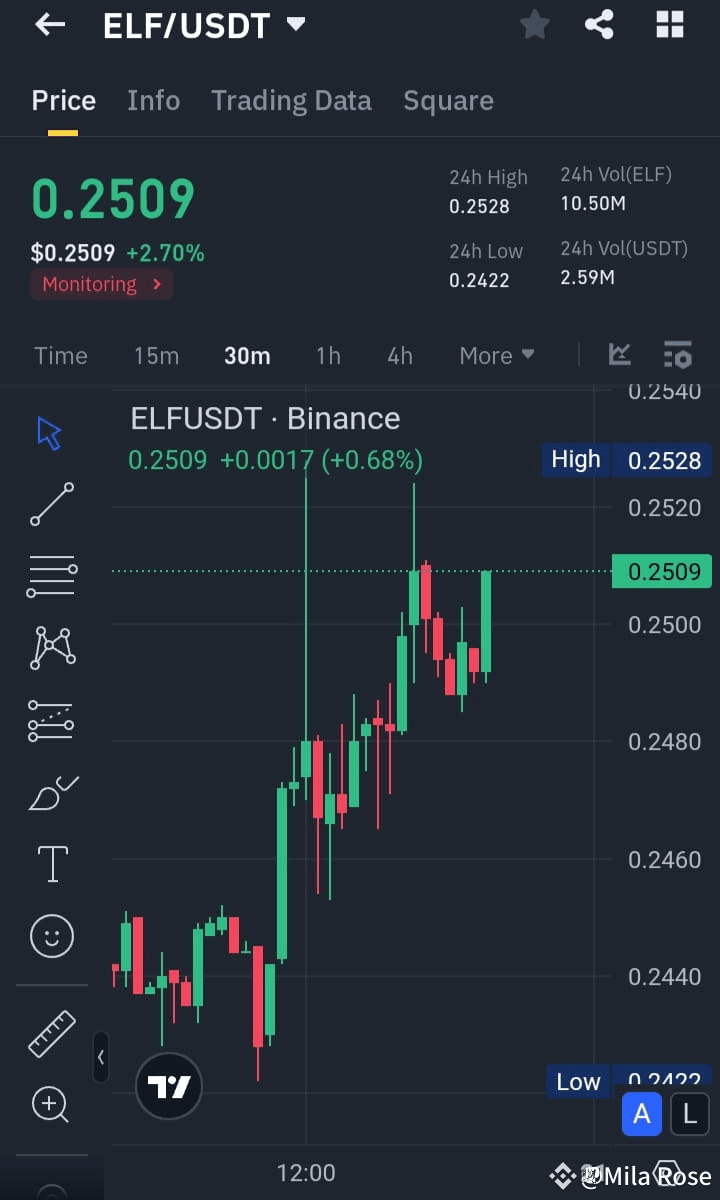Open the chart display settings
The width and height of the screenshot is (720, 1200).
pos(677,354)
